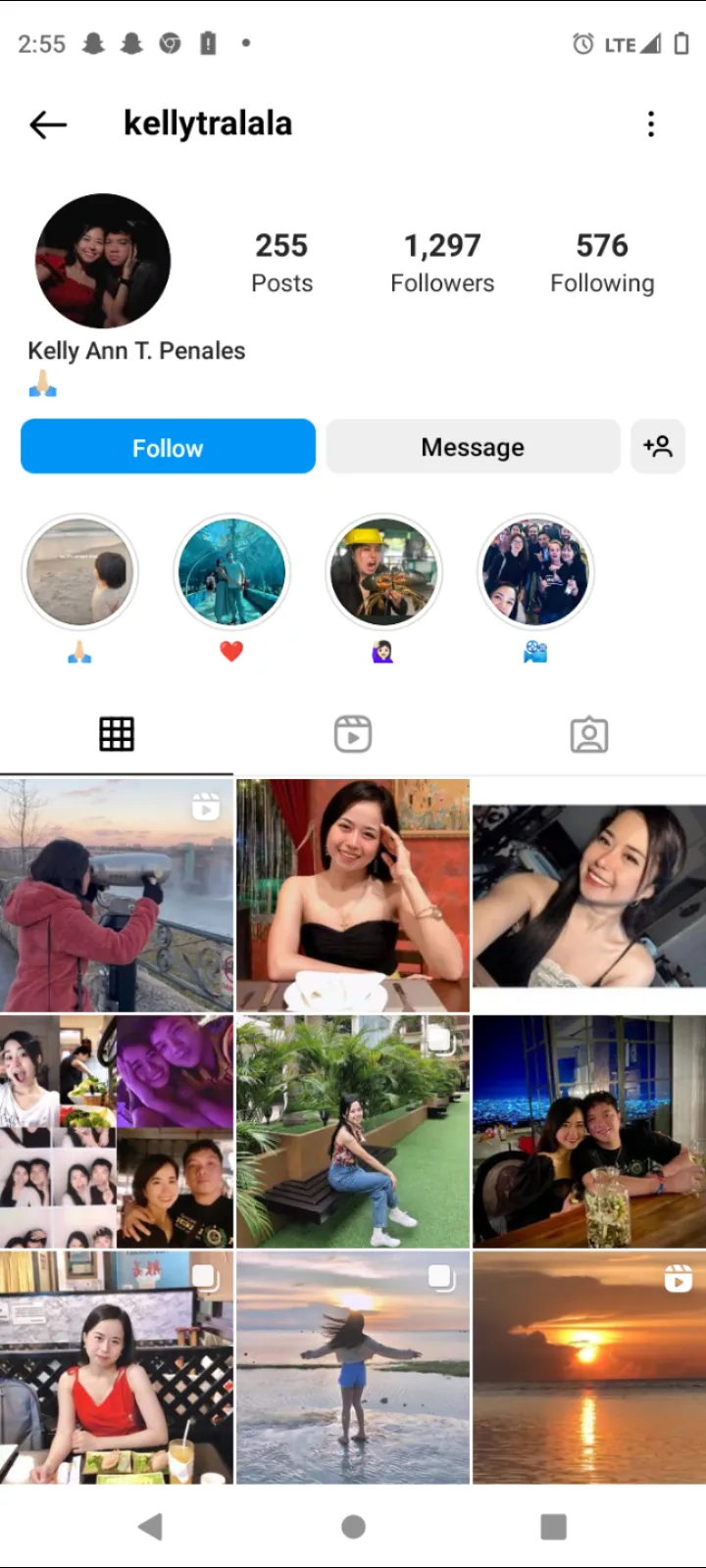Switch to the tagged photos tab
Screen dimensions: 706x1568
[x=589, y=734]
